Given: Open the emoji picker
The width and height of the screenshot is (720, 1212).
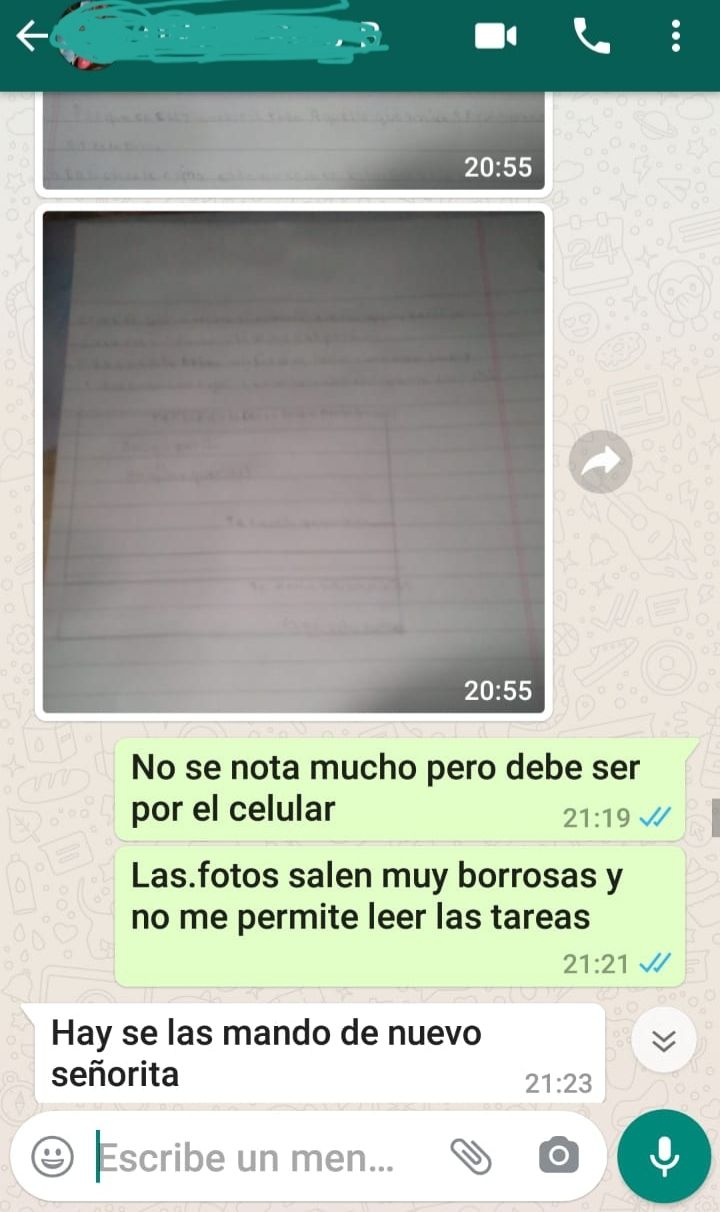Looking at the screenshot, I should pyautogui.click(x=52, y=1157).
